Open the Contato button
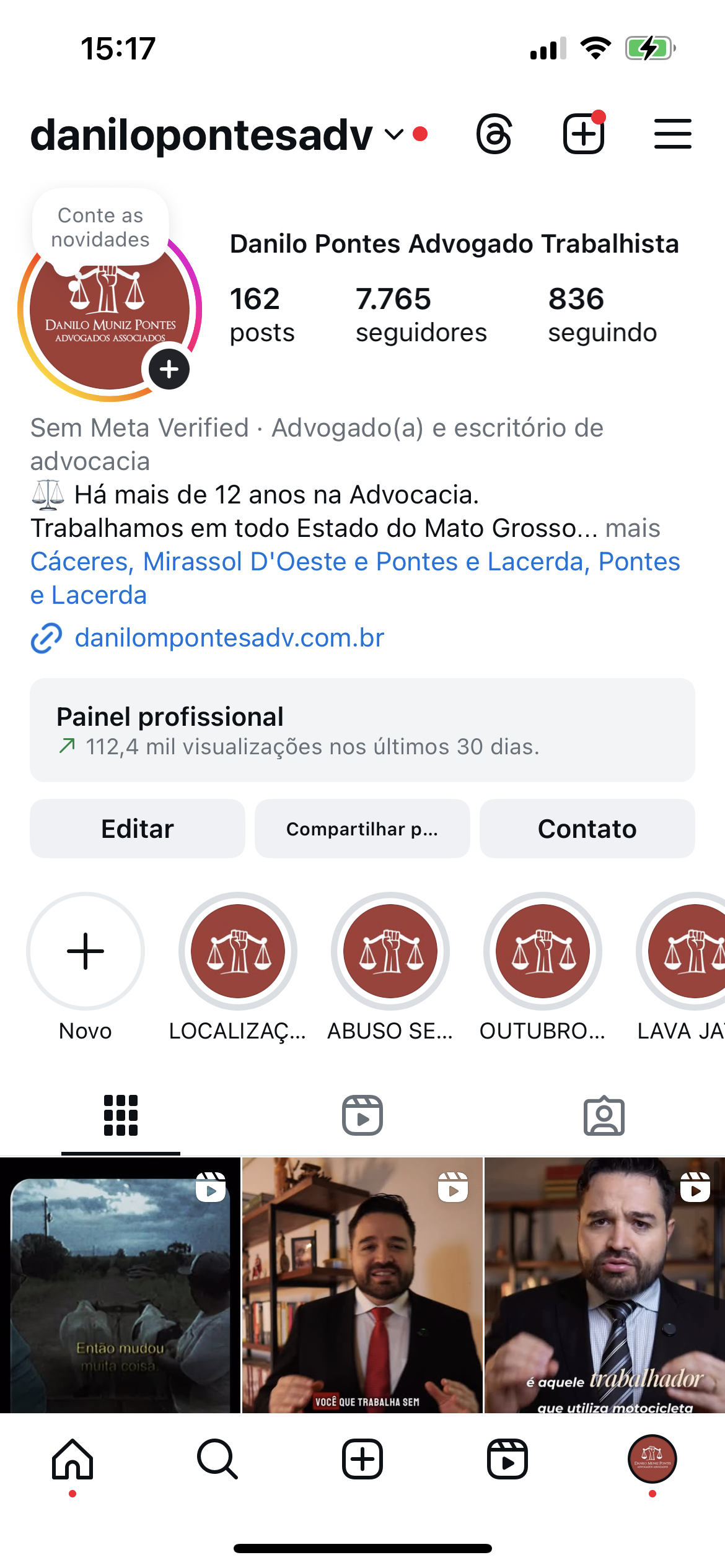The width and height of the screenshot is (725, 1568). [587, 829]
